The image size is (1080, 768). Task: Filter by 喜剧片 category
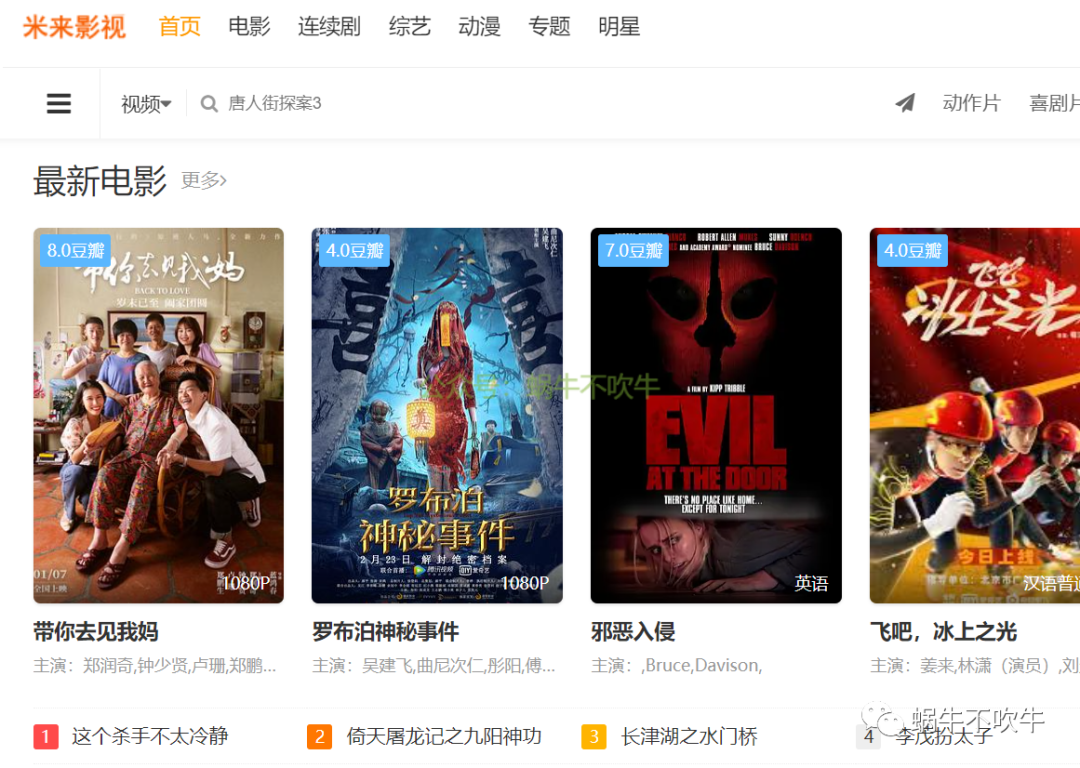pos(1054,103)
